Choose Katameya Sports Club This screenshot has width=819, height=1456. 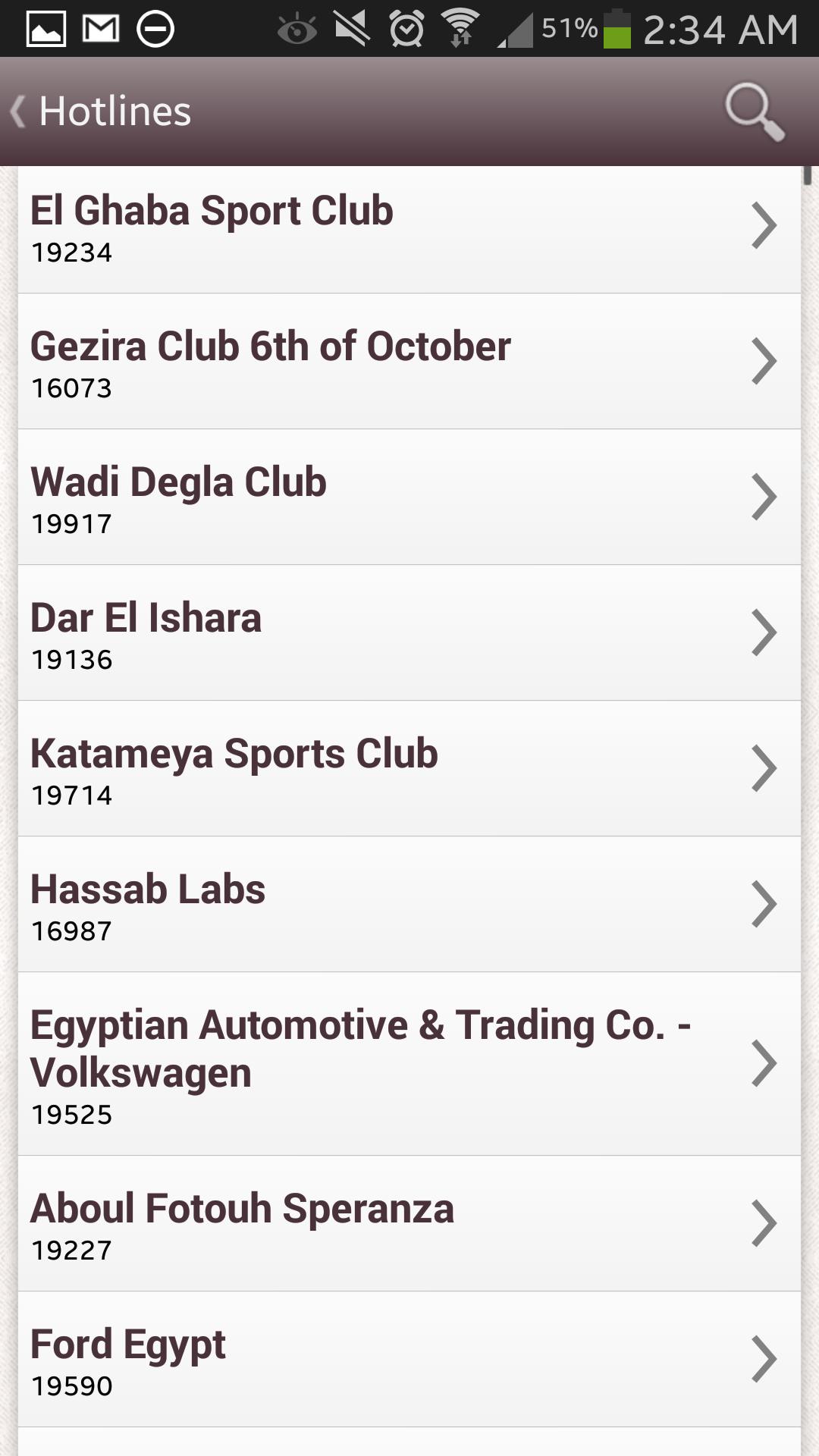409,769
